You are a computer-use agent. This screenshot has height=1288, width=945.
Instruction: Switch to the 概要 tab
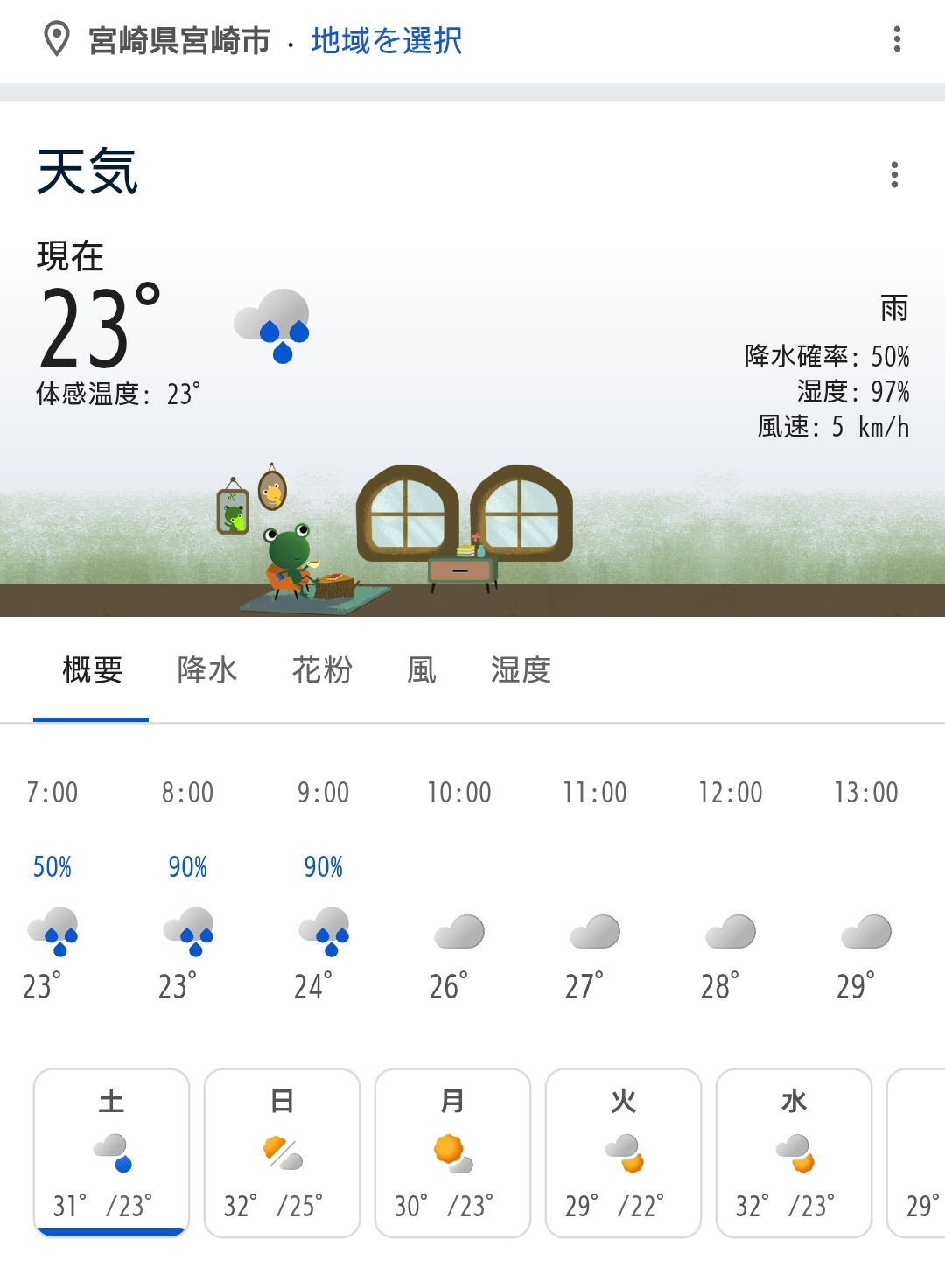[92, 670]
